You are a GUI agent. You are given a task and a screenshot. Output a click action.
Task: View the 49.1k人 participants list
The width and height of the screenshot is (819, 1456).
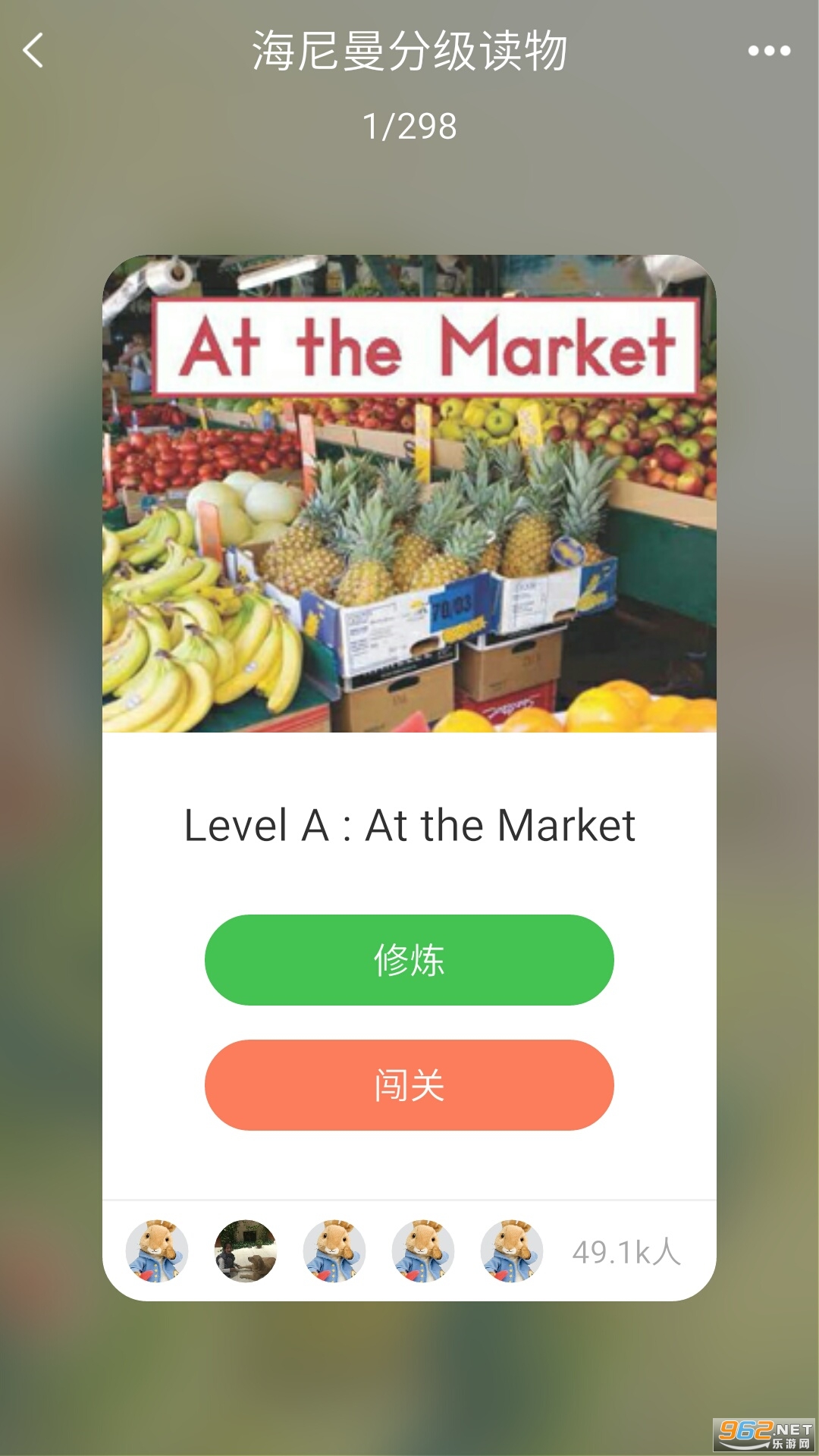coord(626,1252)
